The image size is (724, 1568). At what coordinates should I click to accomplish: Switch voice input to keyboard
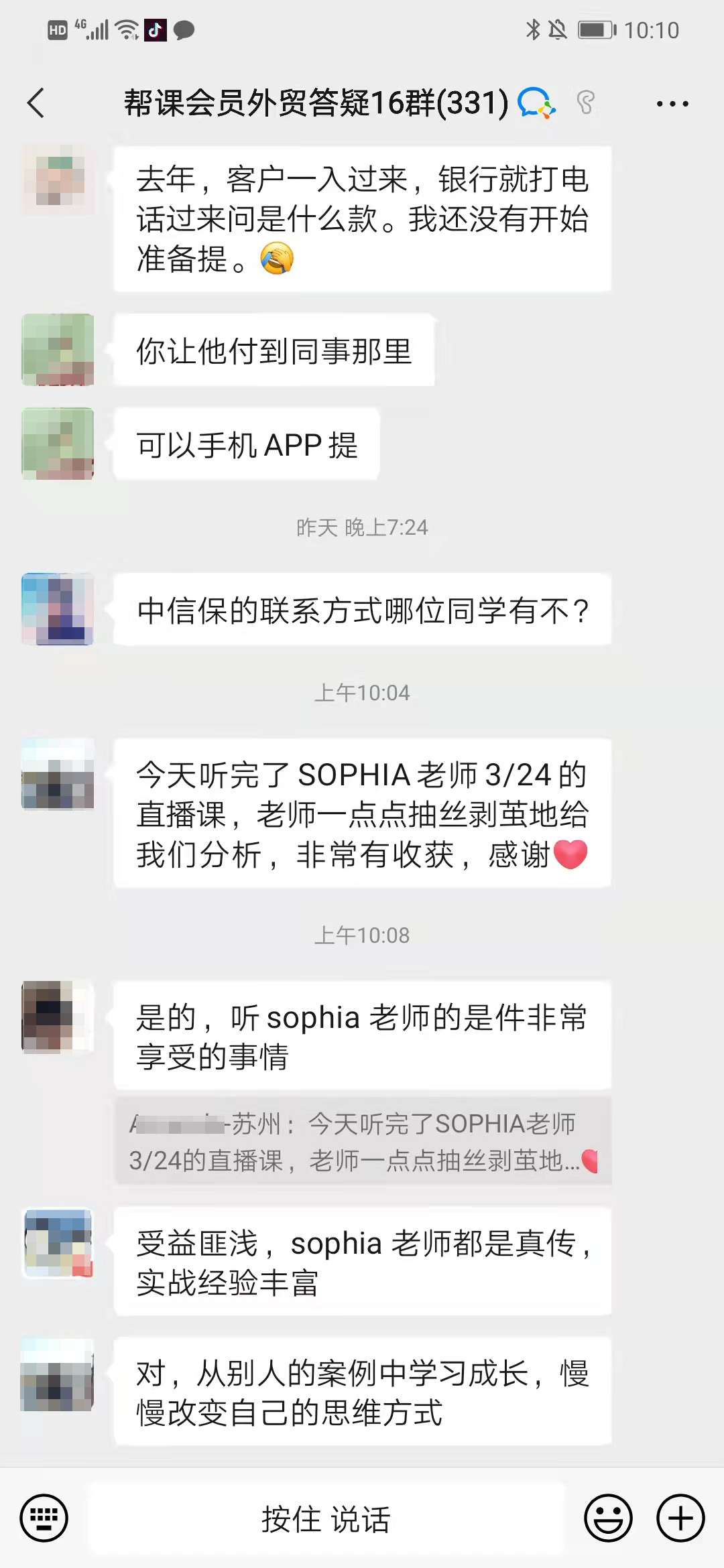coord(44,1518)
